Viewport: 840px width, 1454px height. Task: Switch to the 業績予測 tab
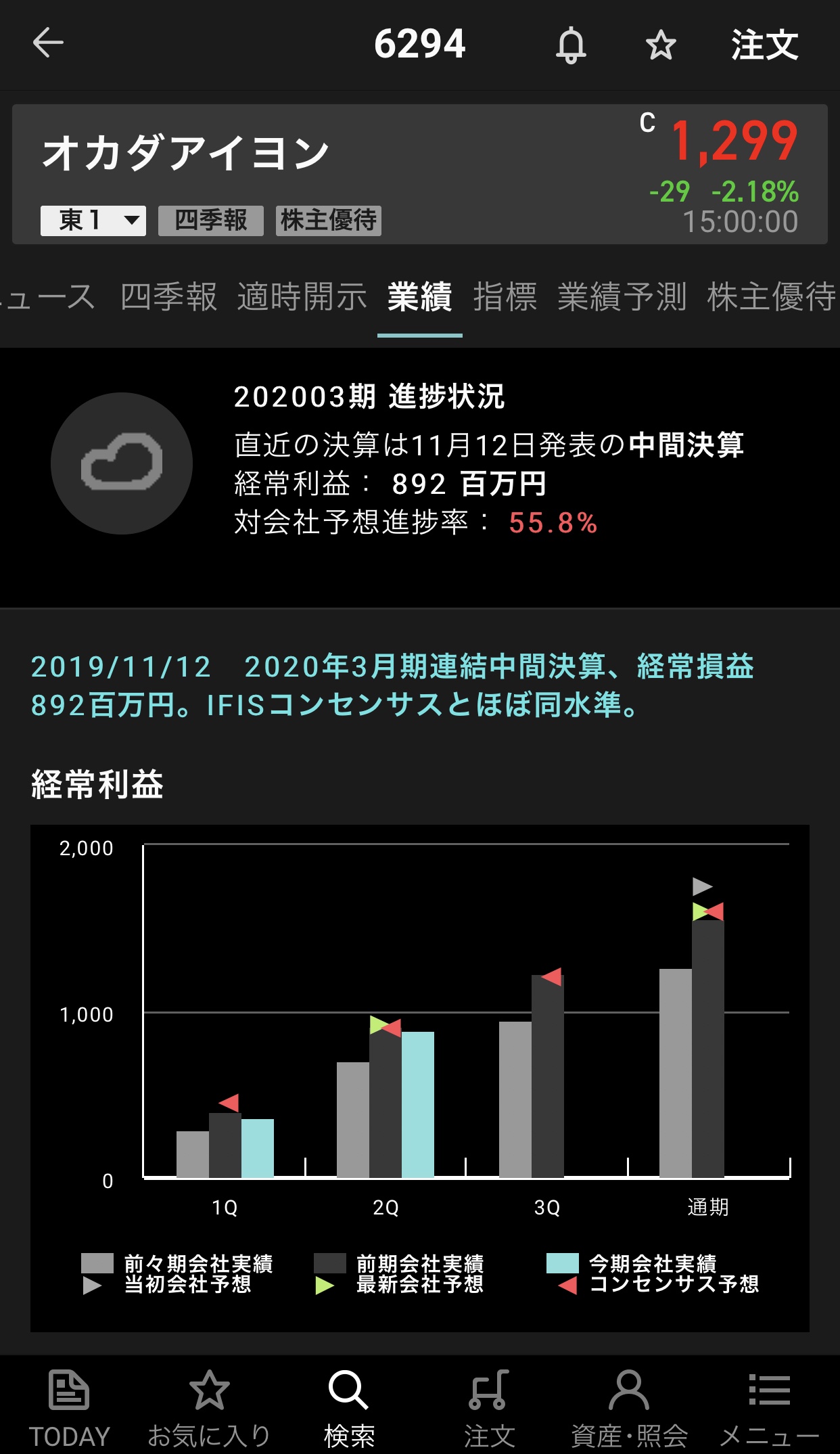pyautogui.click(x=622, y=297)
